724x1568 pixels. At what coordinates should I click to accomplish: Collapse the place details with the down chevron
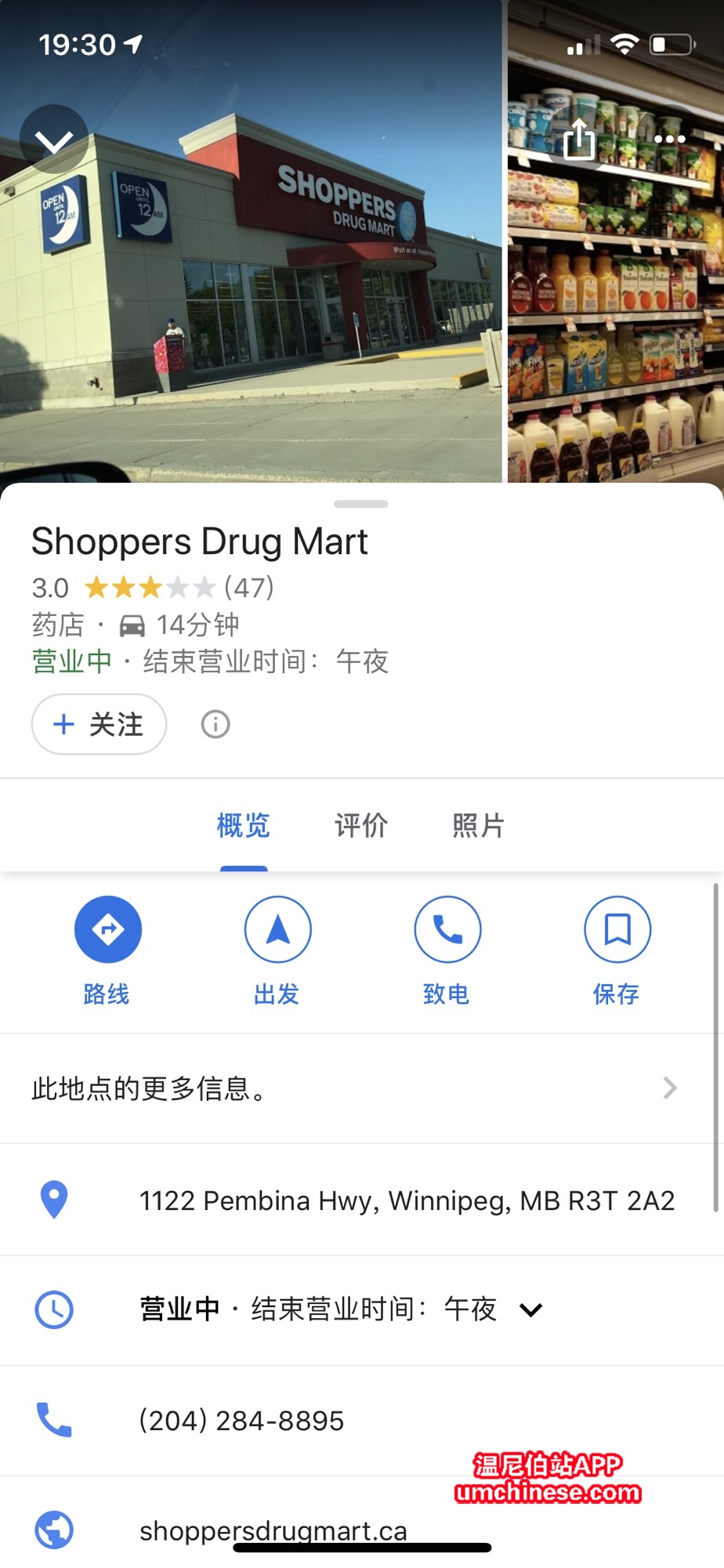[x=53, y=140]
